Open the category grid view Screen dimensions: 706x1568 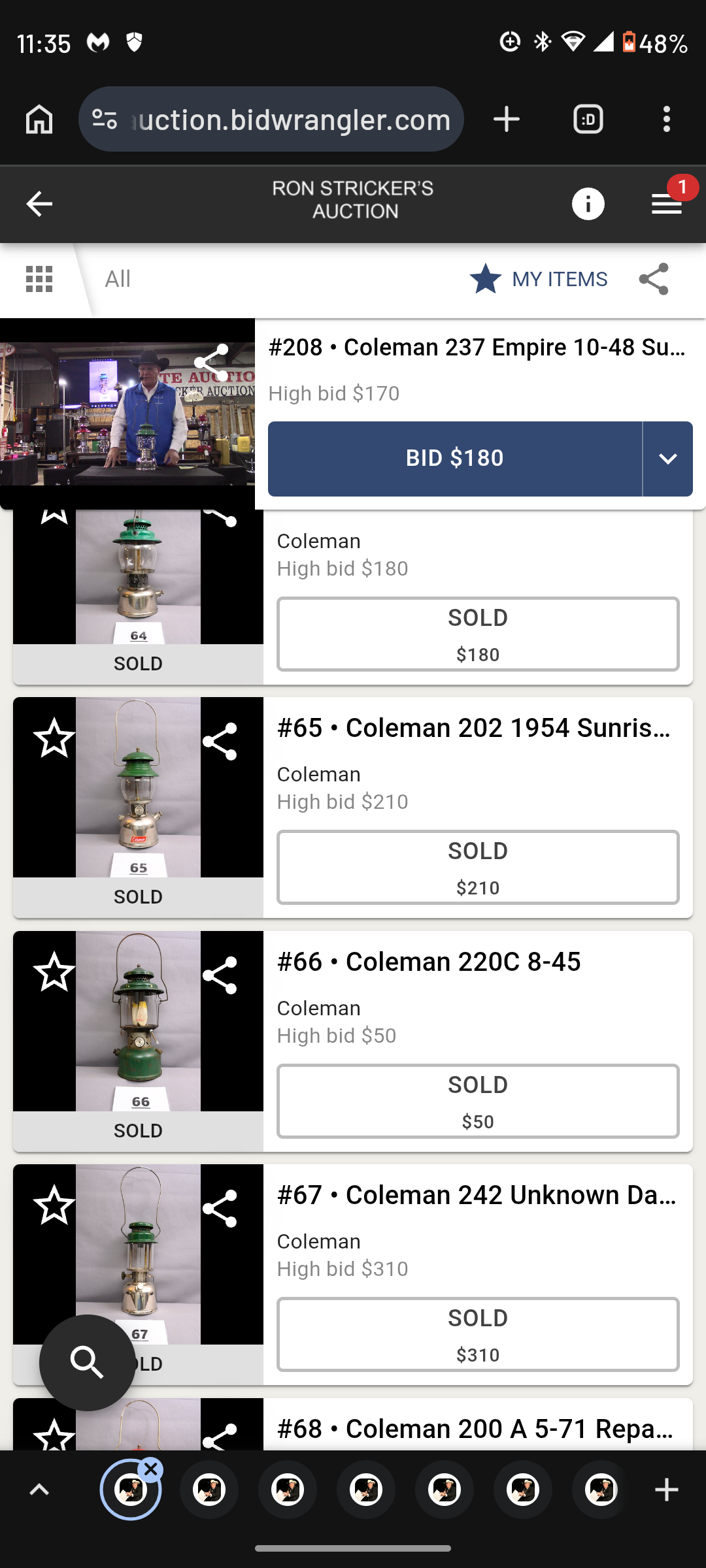coord(39,279)
